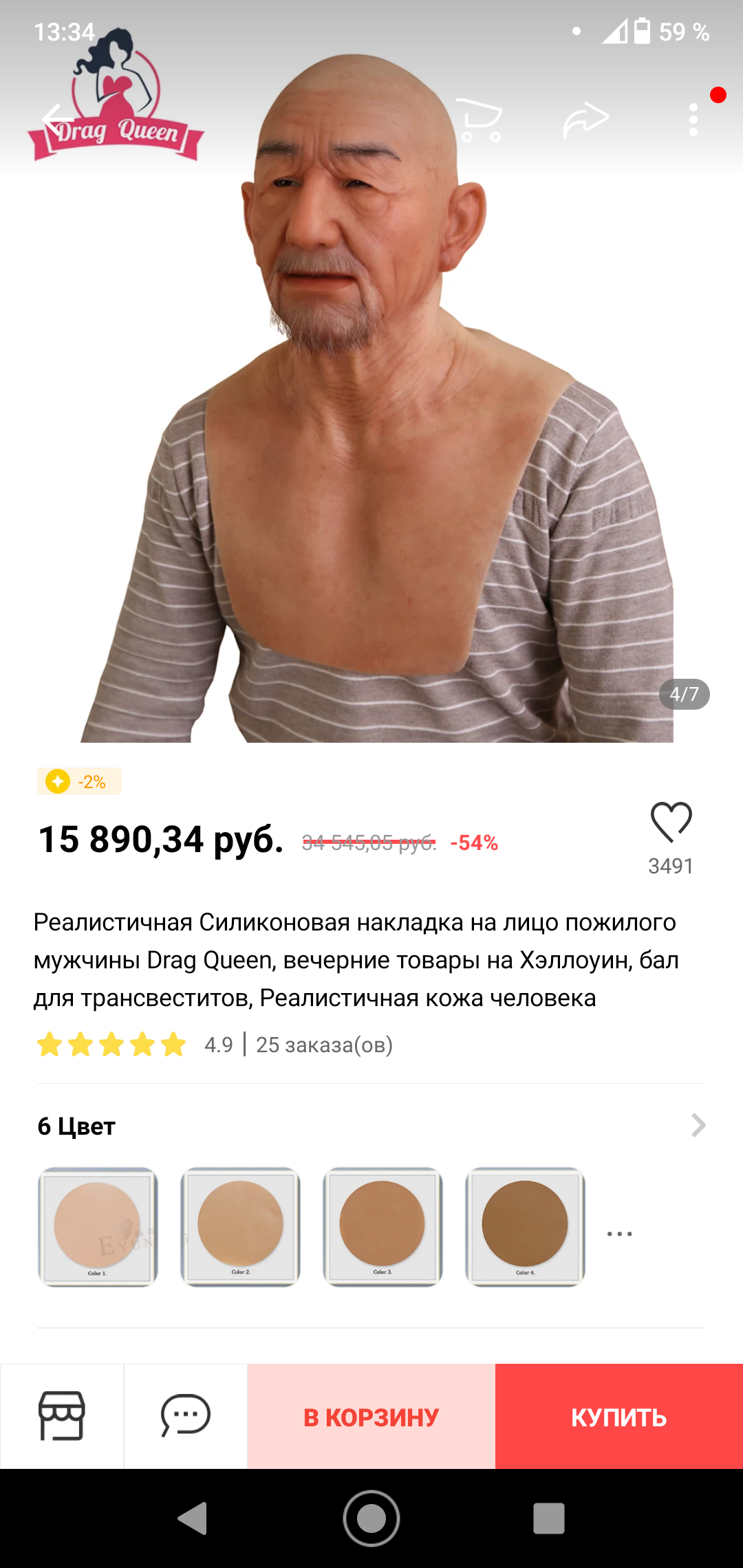Open the three-dot overflow menu
The image size is (743, 1568).
click(x=693, y=120)
